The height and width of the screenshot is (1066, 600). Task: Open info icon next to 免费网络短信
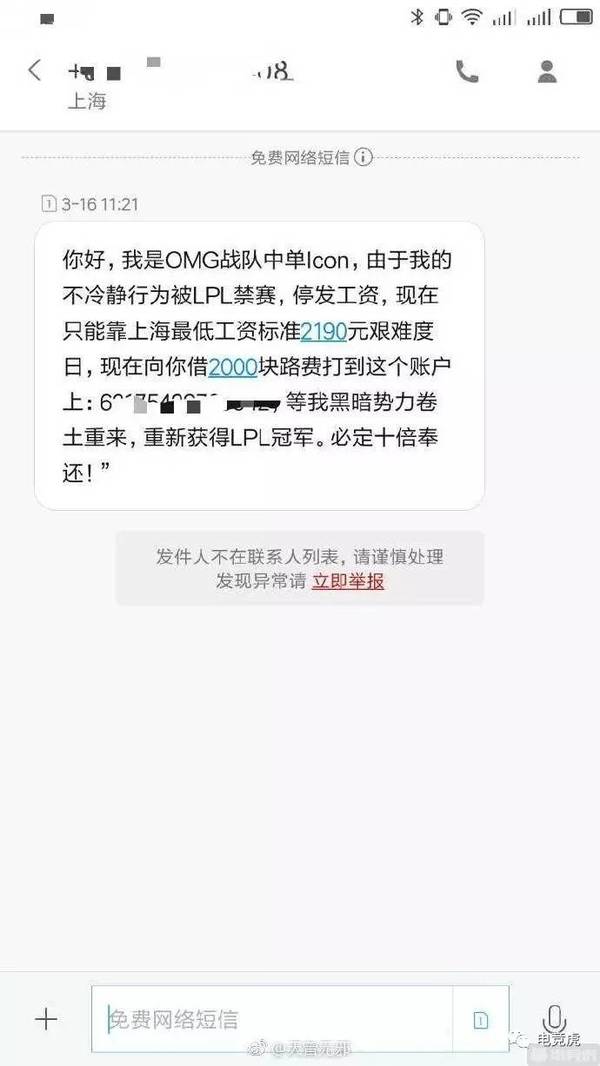[364, 158]
